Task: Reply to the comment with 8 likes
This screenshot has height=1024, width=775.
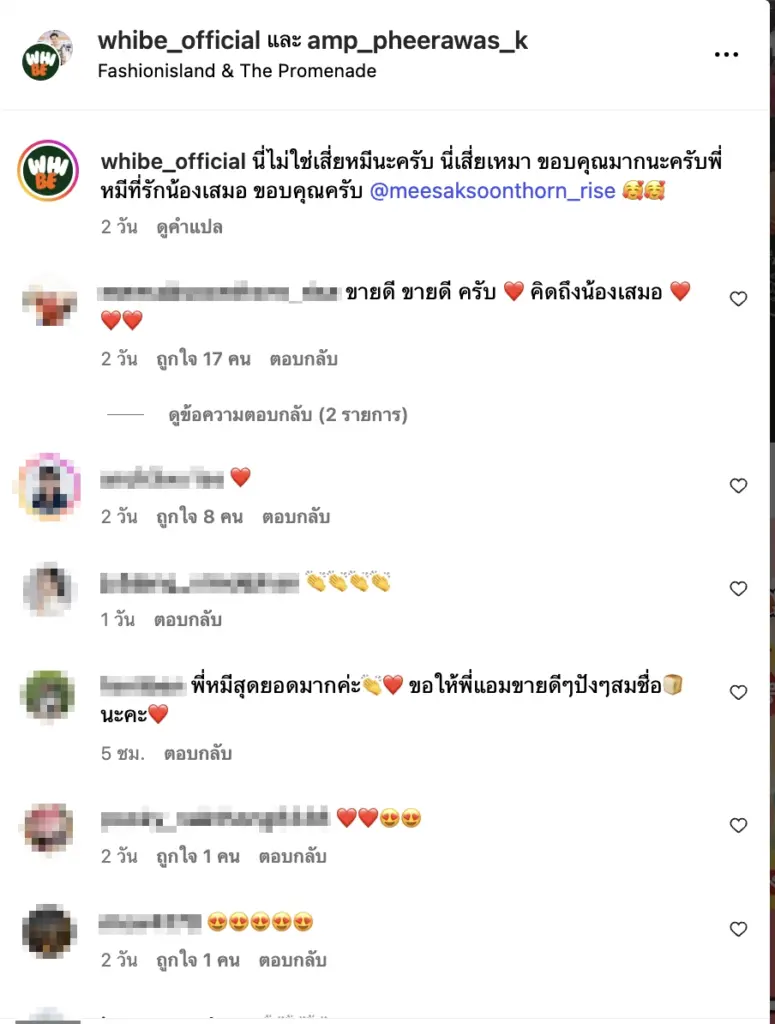Action: [x=296, y=517]
